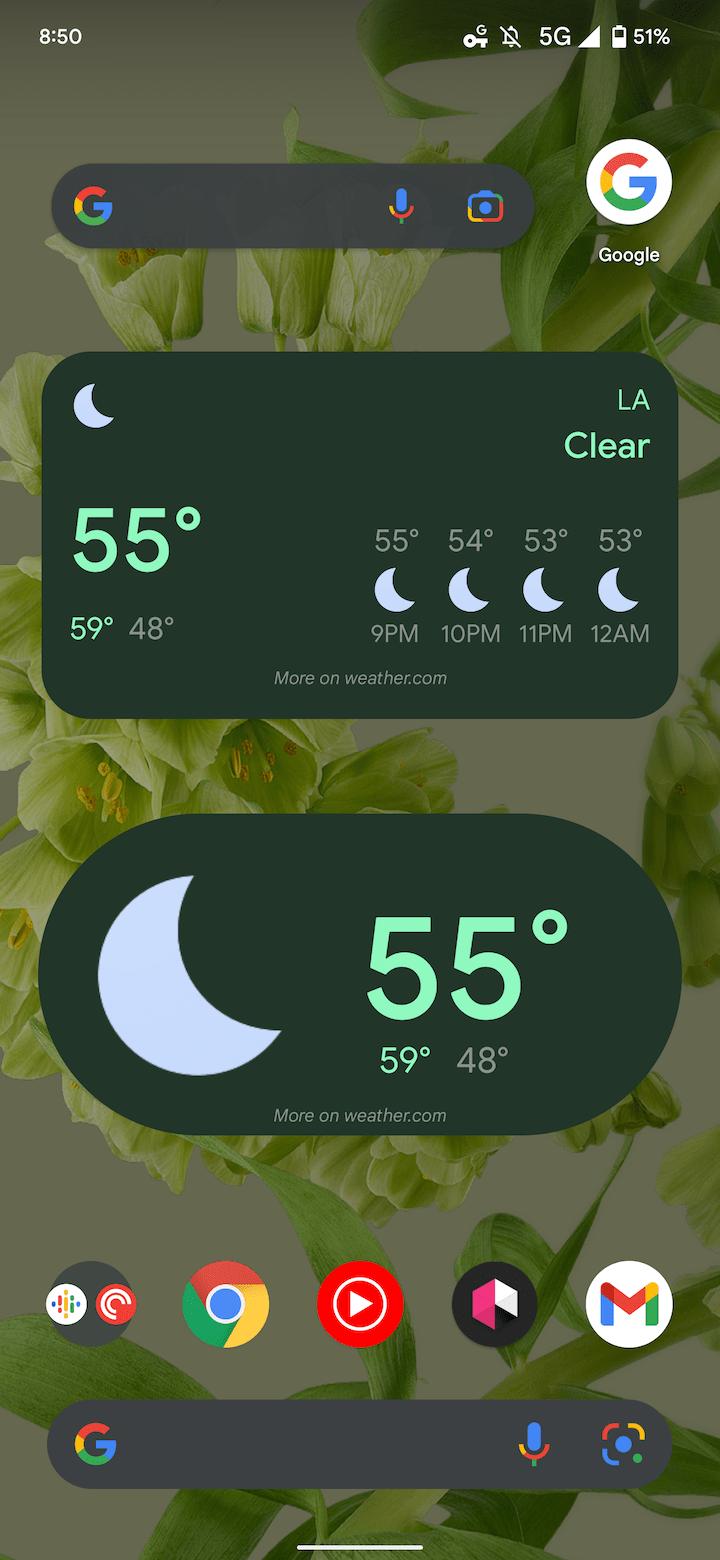Open the LA hourly weather widget
This screenshot has width=720, height=1560.
[x=360, y=535]
